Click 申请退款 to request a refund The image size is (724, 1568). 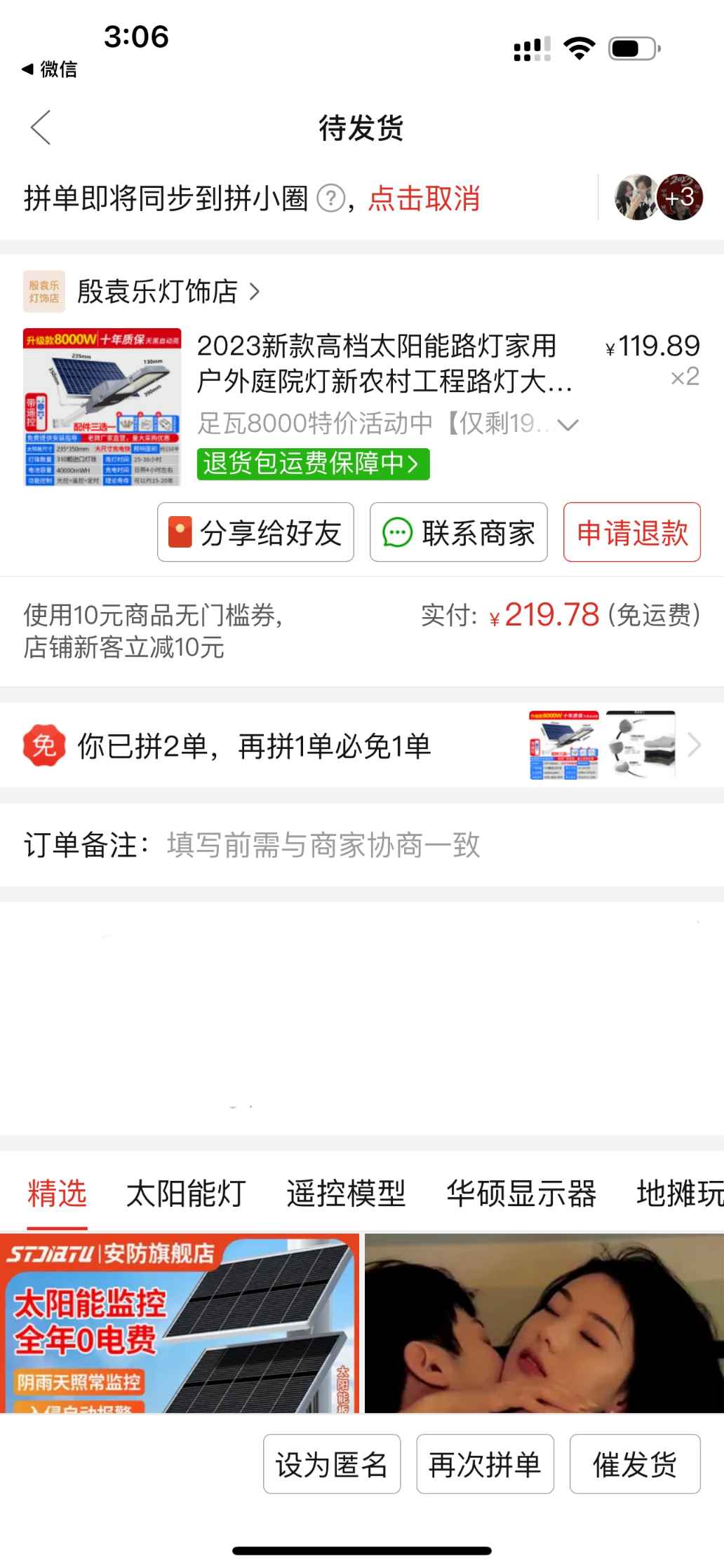pos(630,533)
